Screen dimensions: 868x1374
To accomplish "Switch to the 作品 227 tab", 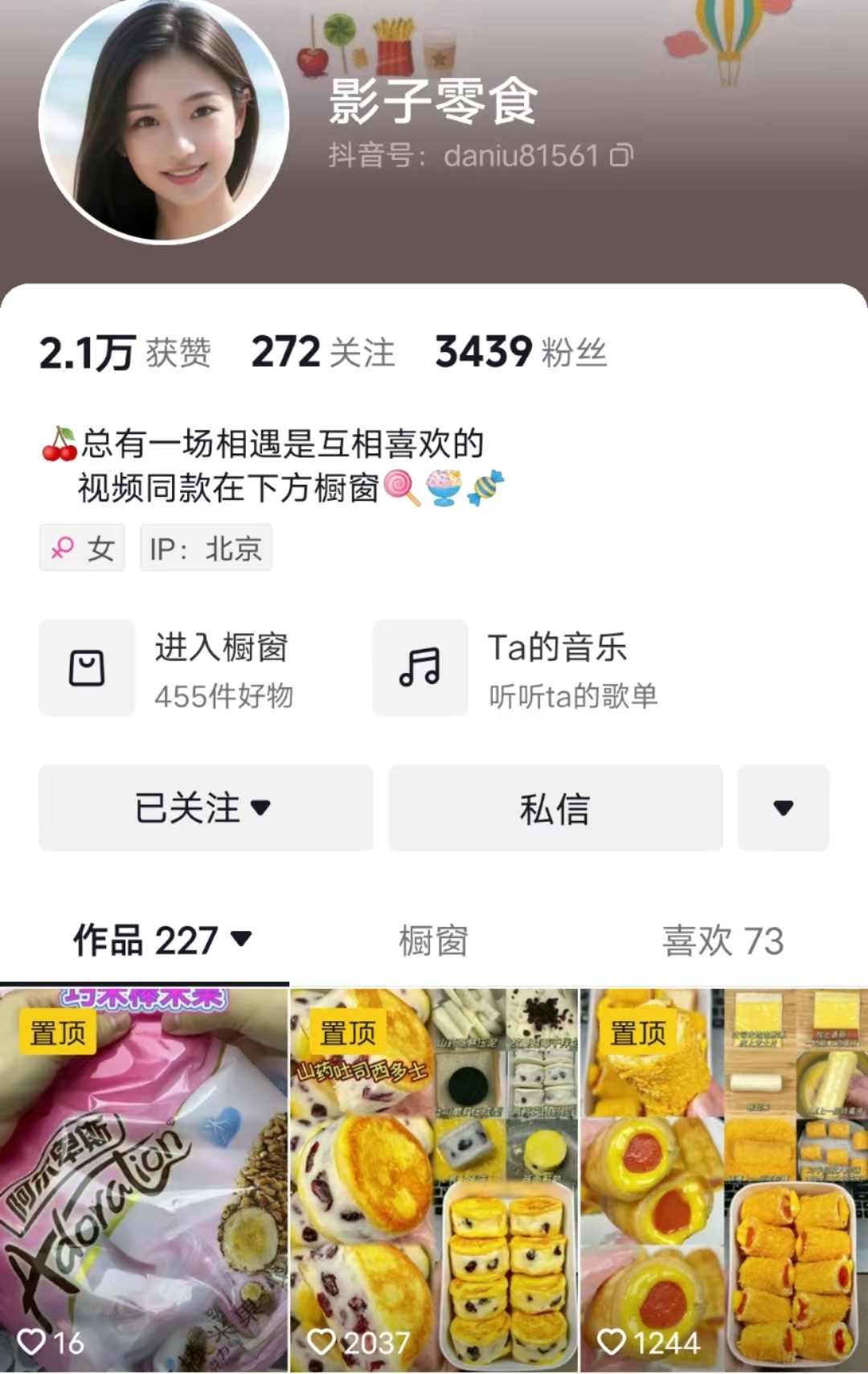I will 161,940.
